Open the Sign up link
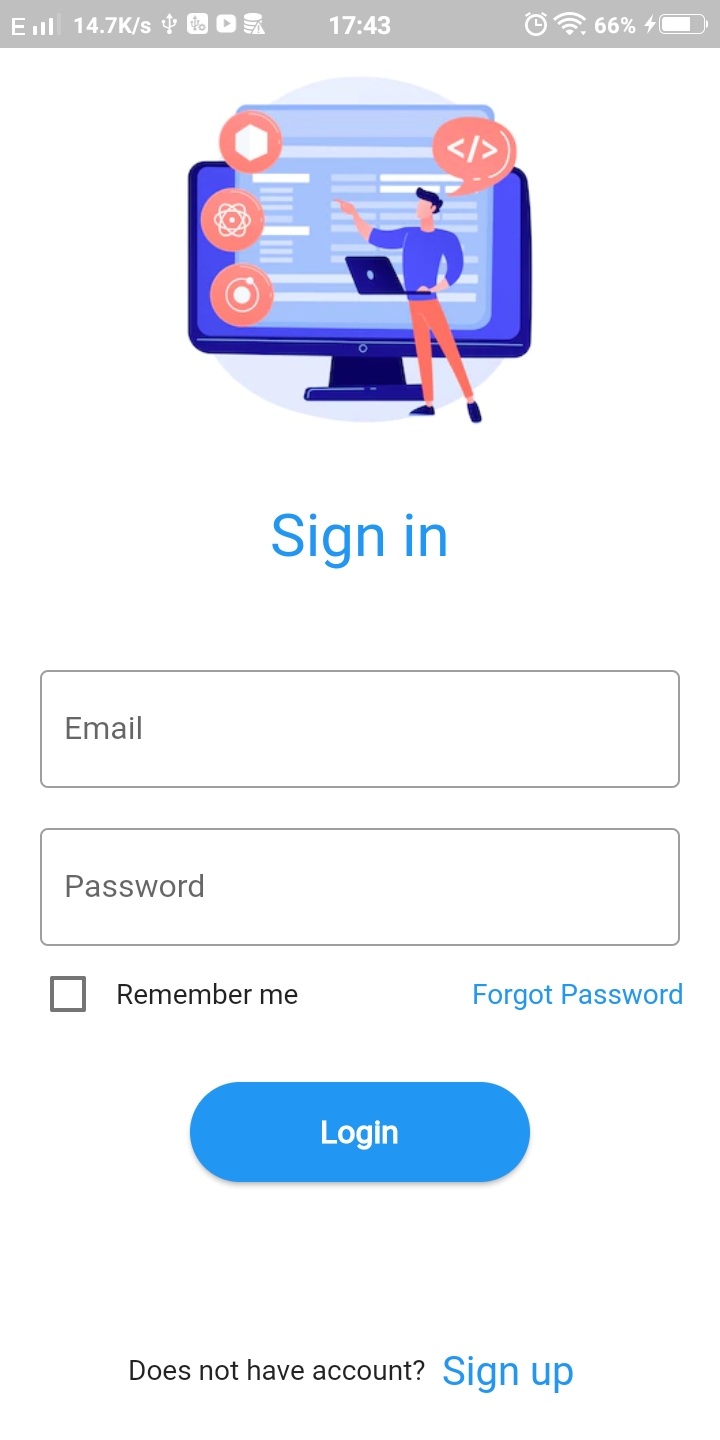 pyautogui.click(x=508, y=1370)
